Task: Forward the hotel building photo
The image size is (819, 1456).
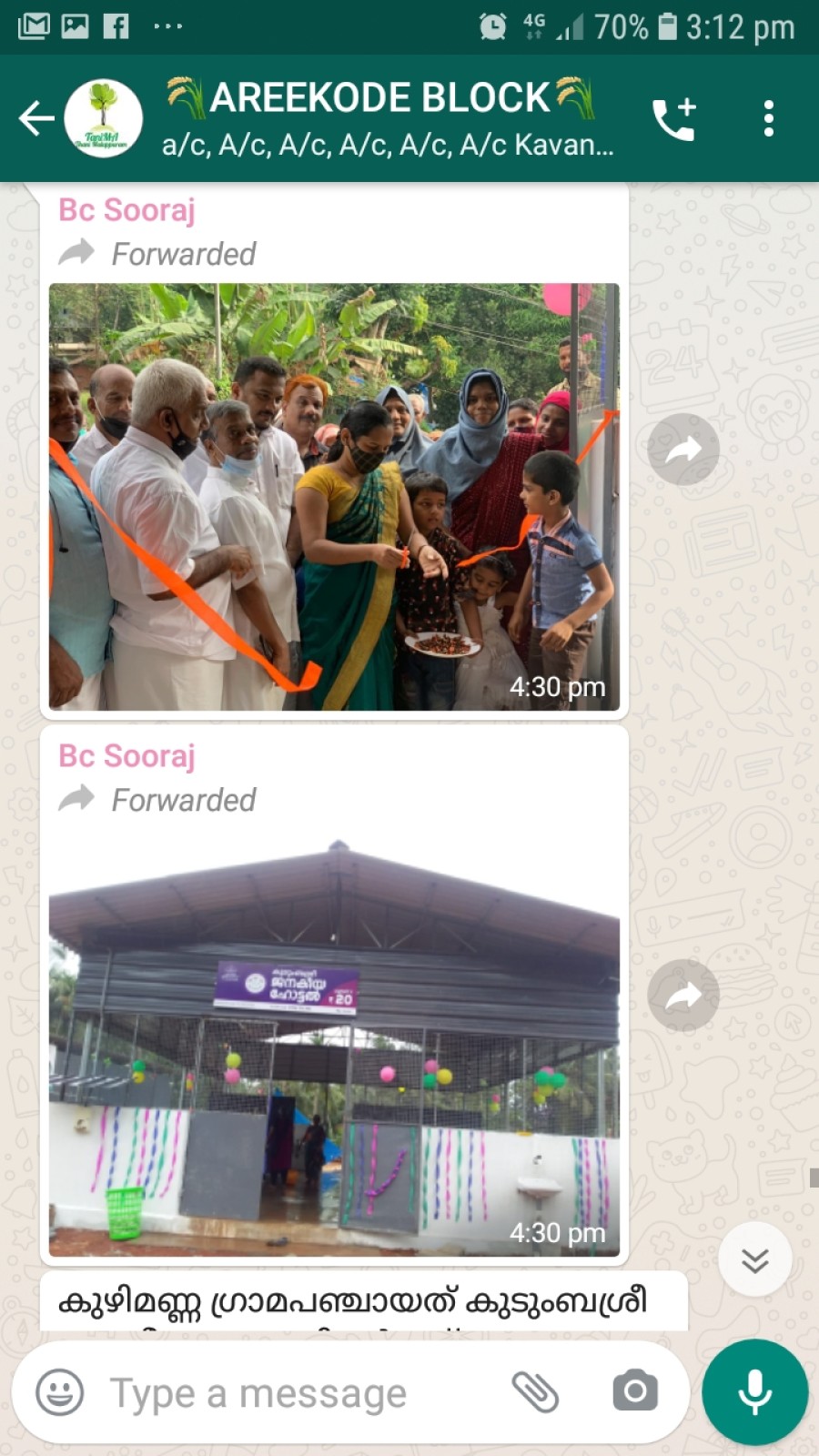Action: (x=683, y=995)
